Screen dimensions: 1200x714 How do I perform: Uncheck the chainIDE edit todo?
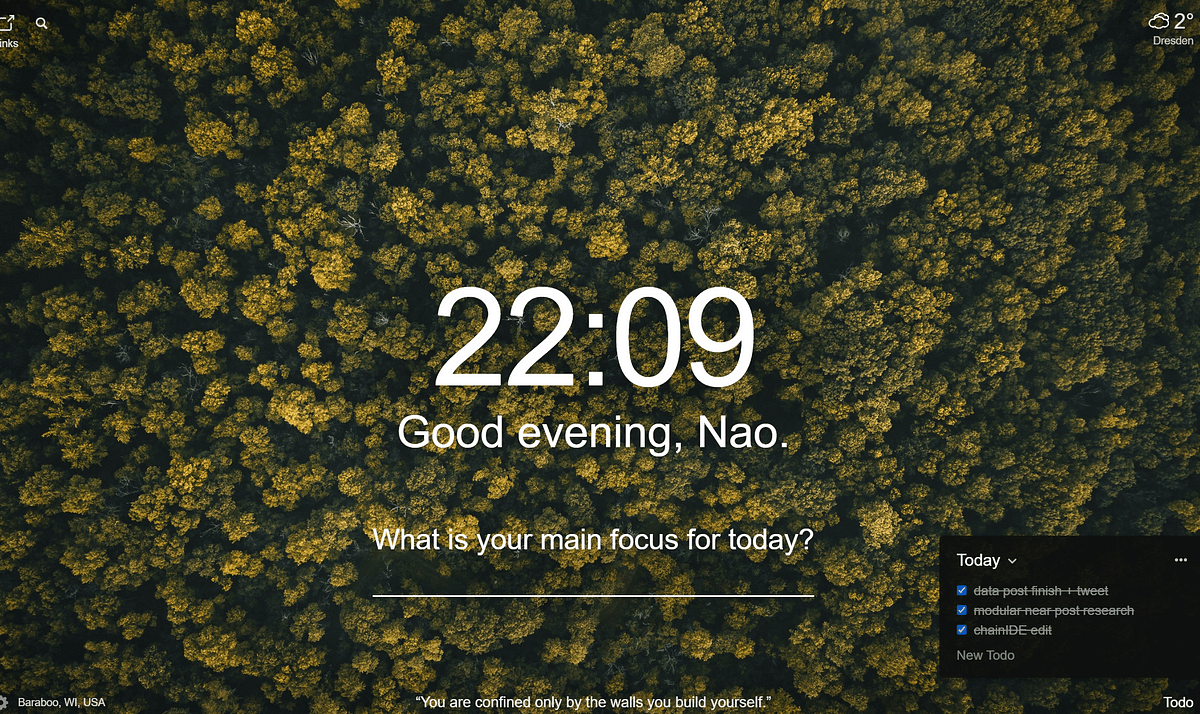[x=962, y=630]
